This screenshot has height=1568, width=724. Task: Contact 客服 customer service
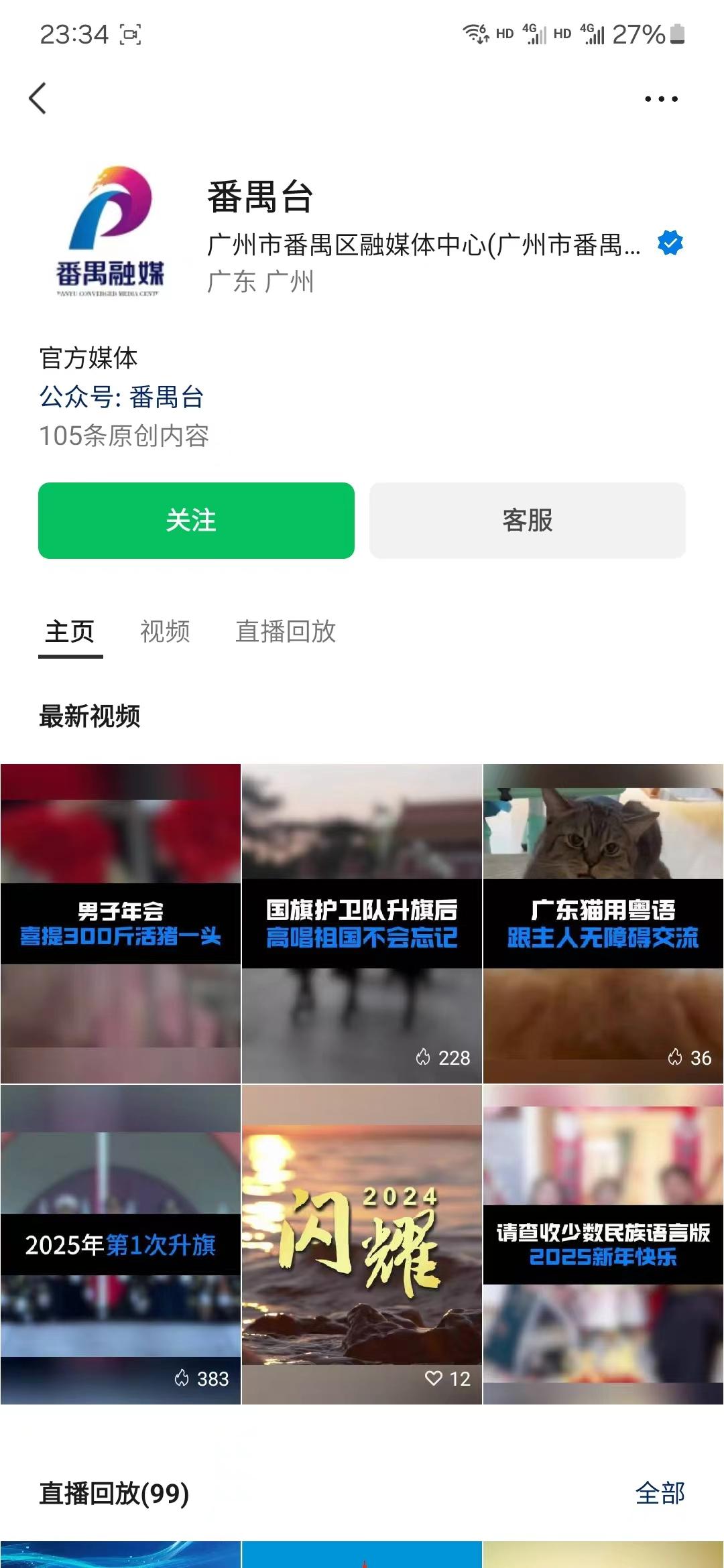[x=527, y=520]
